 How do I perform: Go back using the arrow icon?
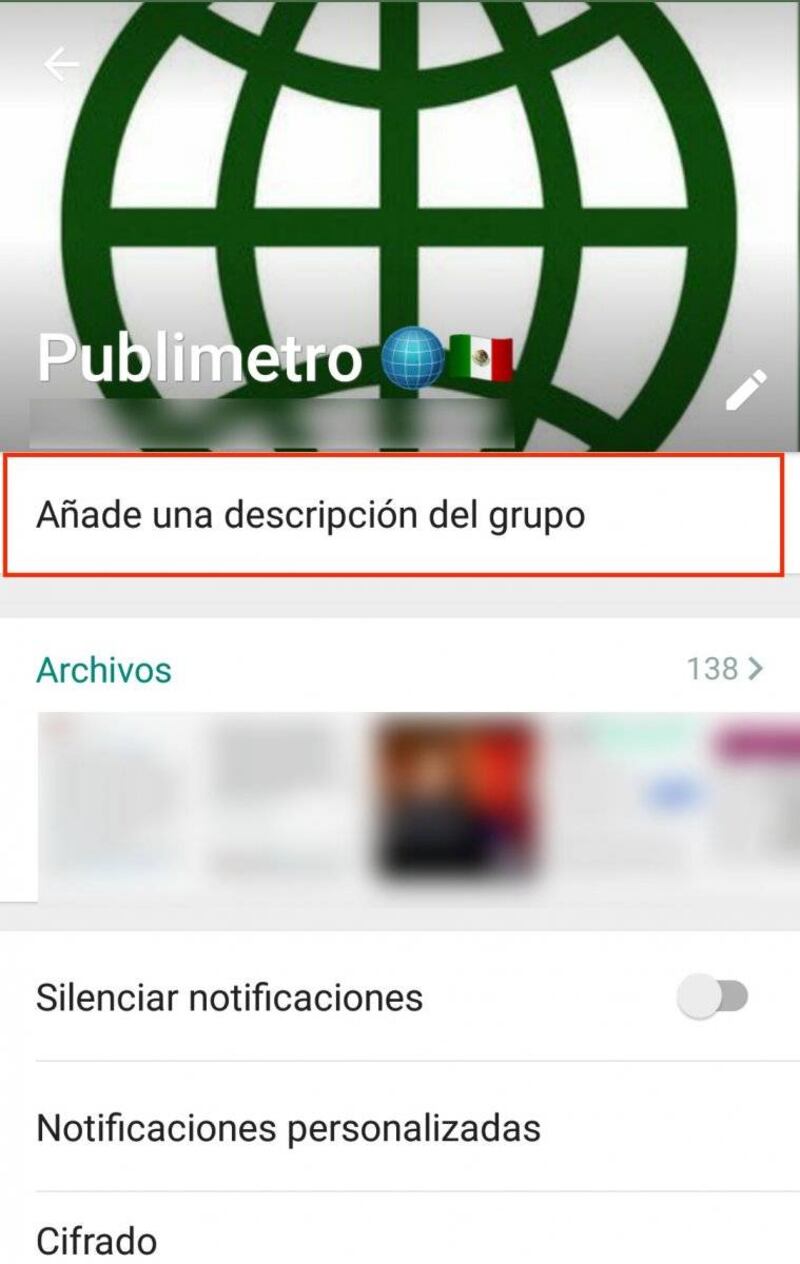coord(61,64)
